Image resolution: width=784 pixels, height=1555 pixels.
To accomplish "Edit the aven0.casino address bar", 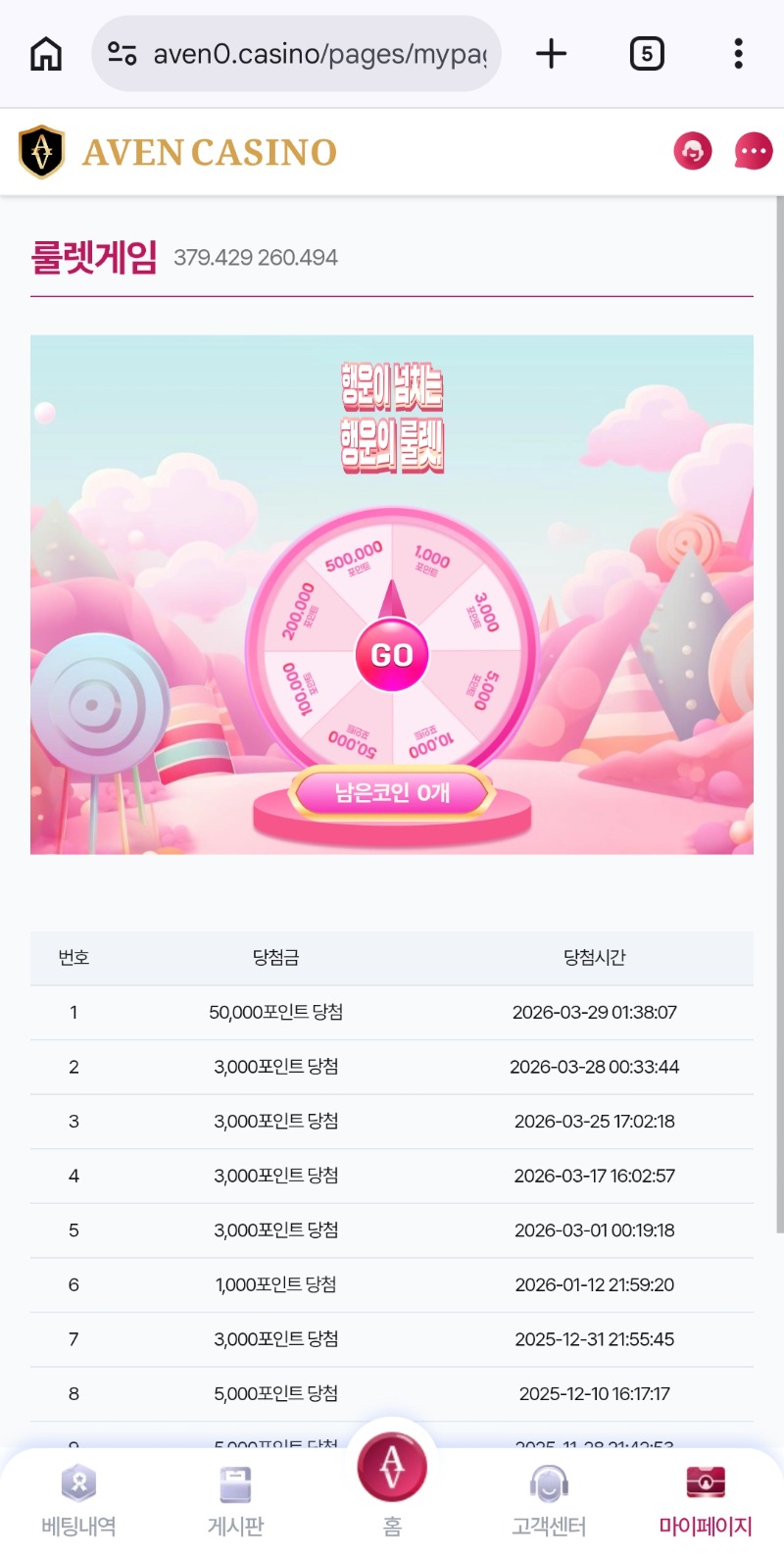I will pos(314,54).
